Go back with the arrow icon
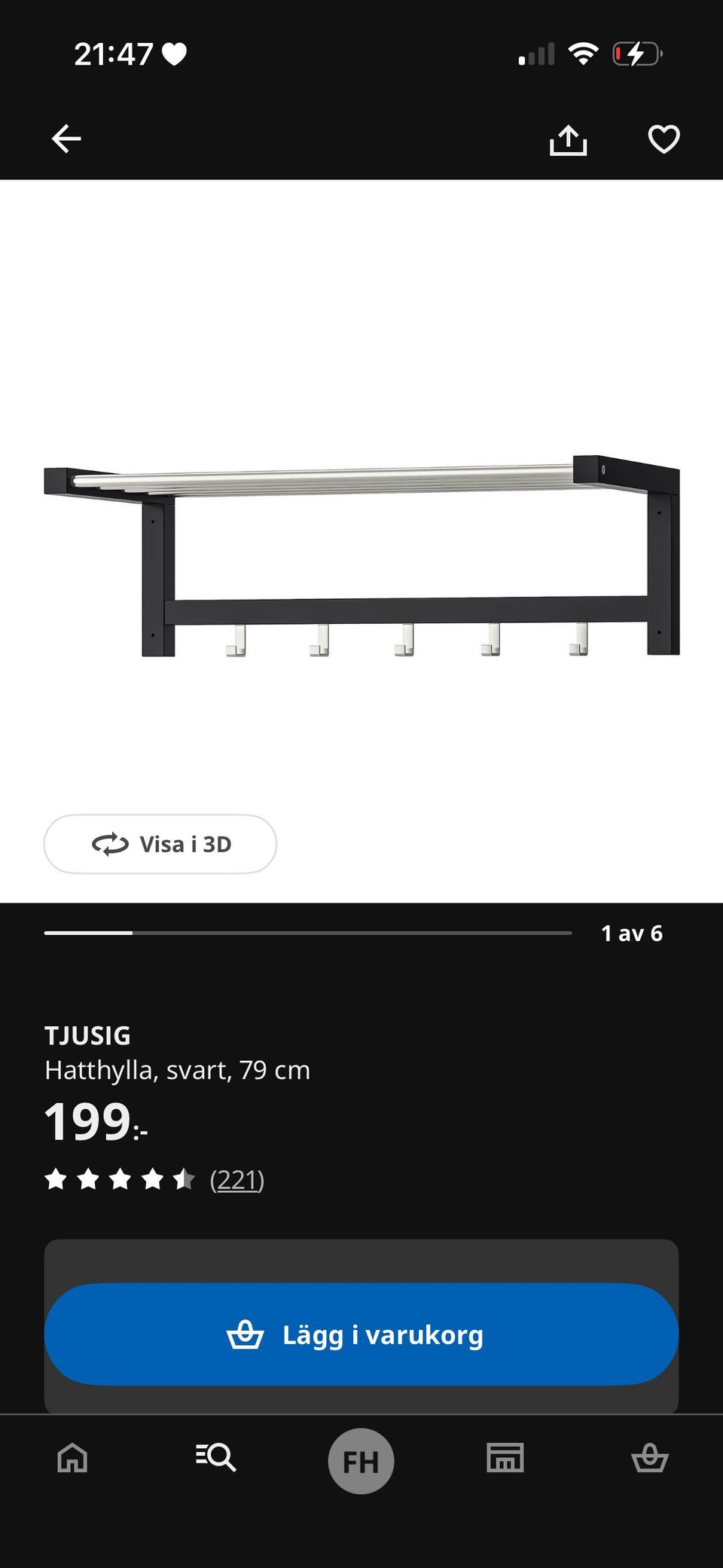This screenshot has height=1568, width=723. [66, 139]
